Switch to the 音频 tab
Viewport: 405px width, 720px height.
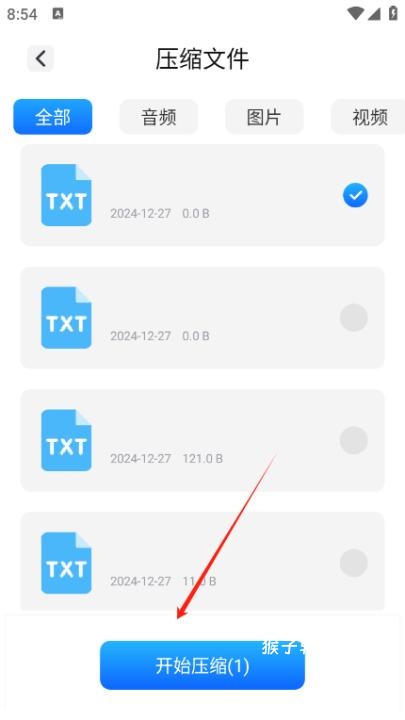(158, 117)
